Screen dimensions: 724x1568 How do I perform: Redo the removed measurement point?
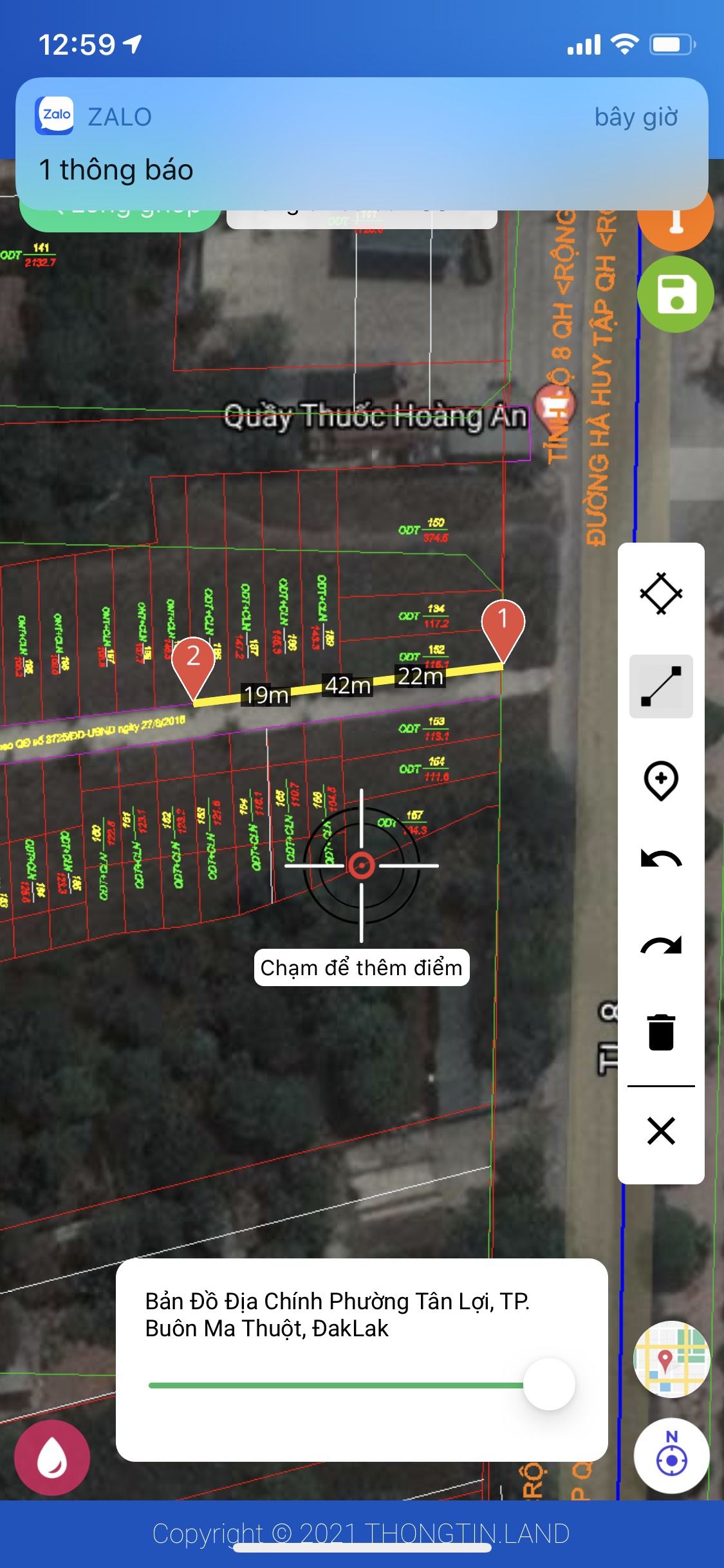pos(661,946)
